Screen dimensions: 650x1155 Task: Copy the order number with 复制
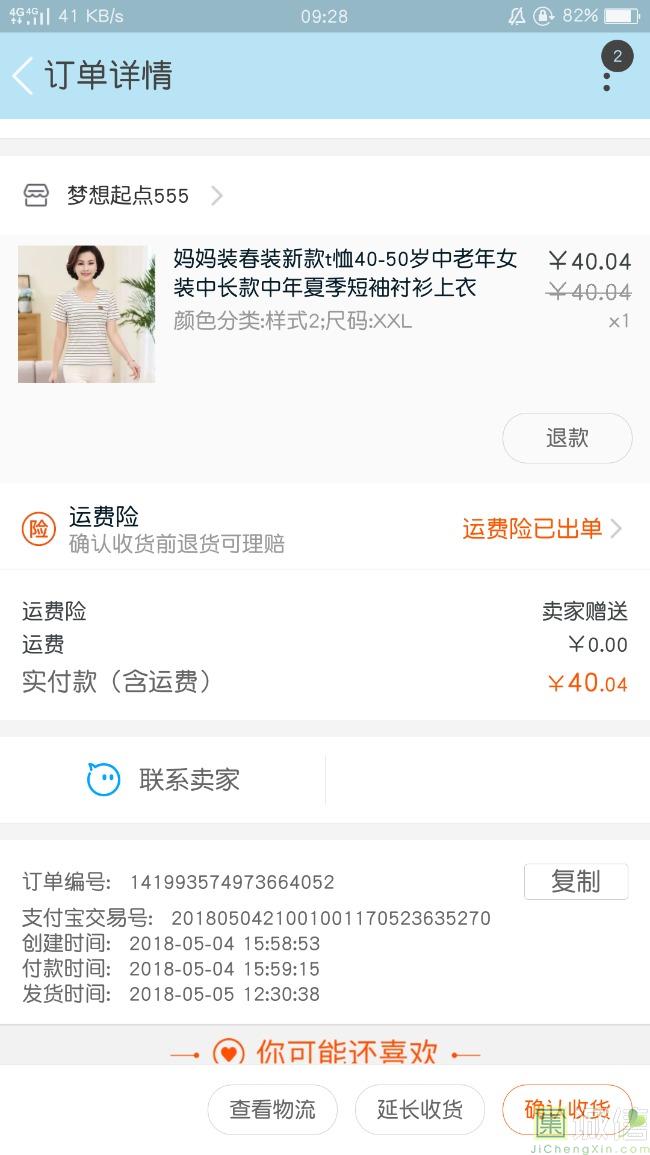[x=575, y=881]
